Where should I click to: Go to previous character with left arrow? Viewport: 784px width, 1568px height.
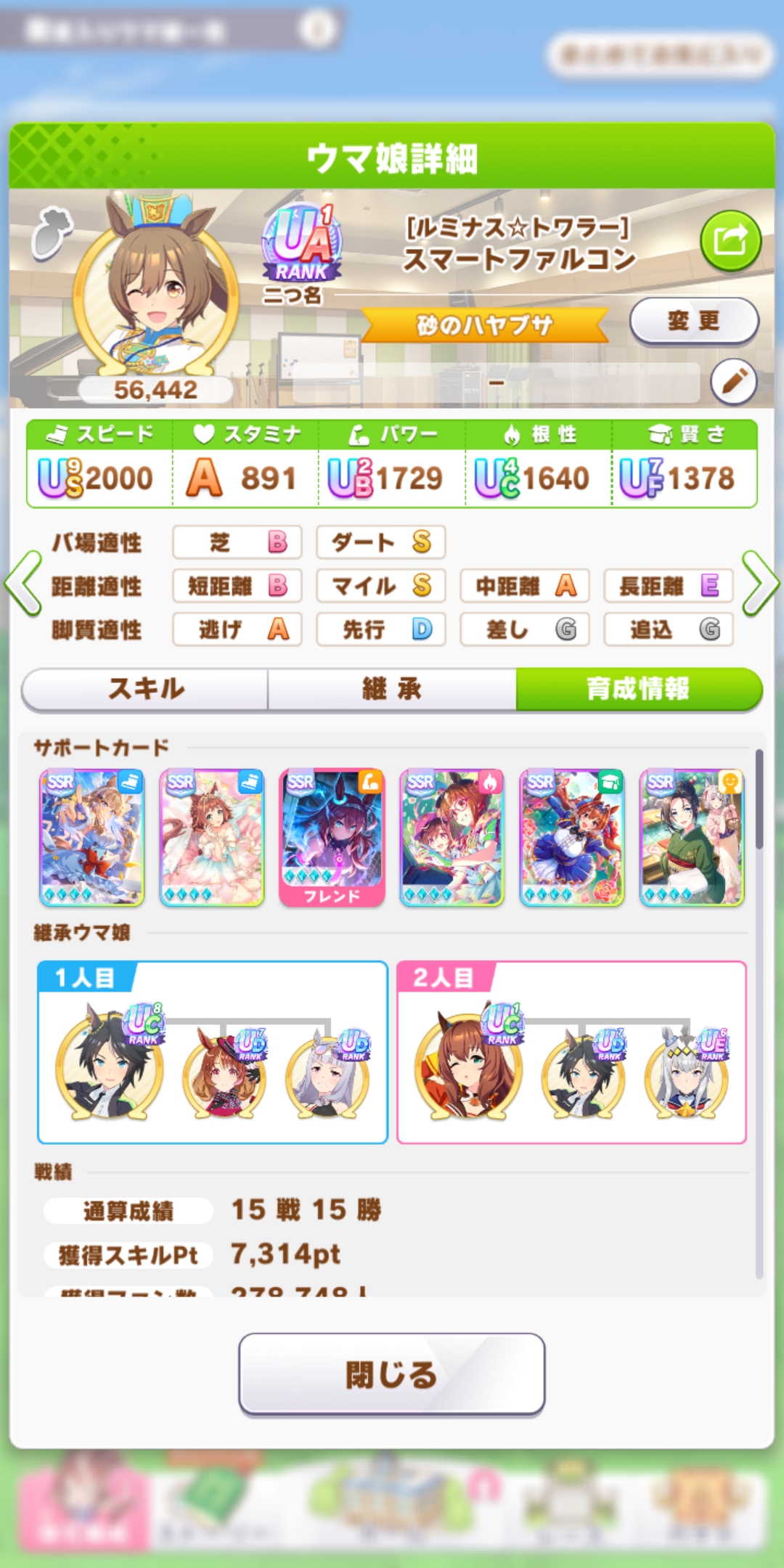[x=23, y=584]
